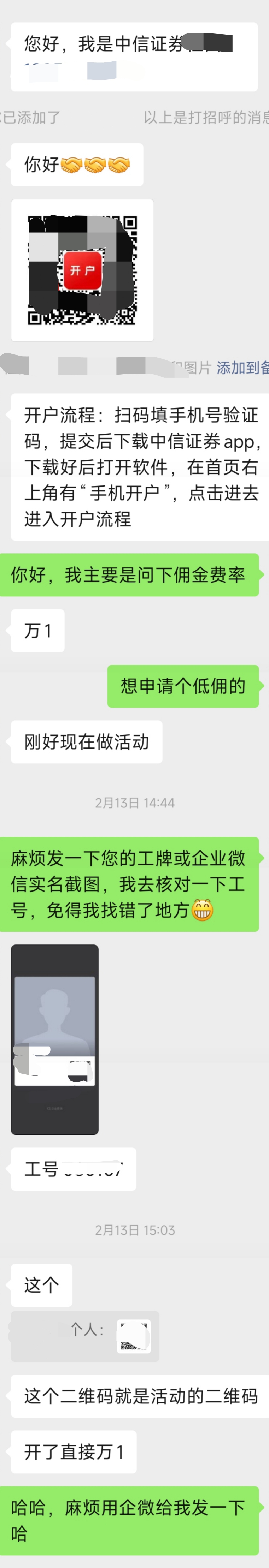Open the work badge photo message

tap(54, 1039)
